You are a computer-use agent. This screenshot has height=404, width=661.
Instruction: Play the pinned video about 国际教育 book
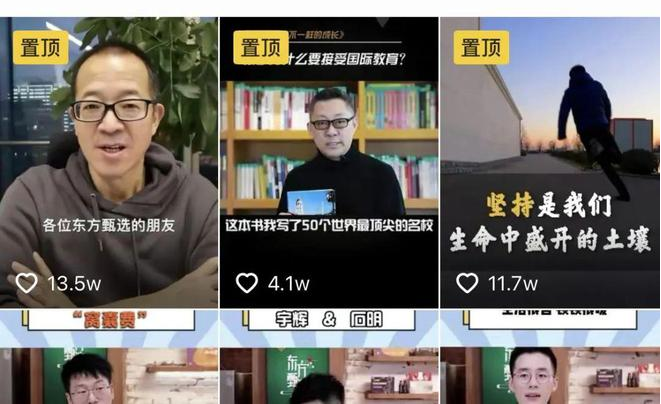[329, 160]
